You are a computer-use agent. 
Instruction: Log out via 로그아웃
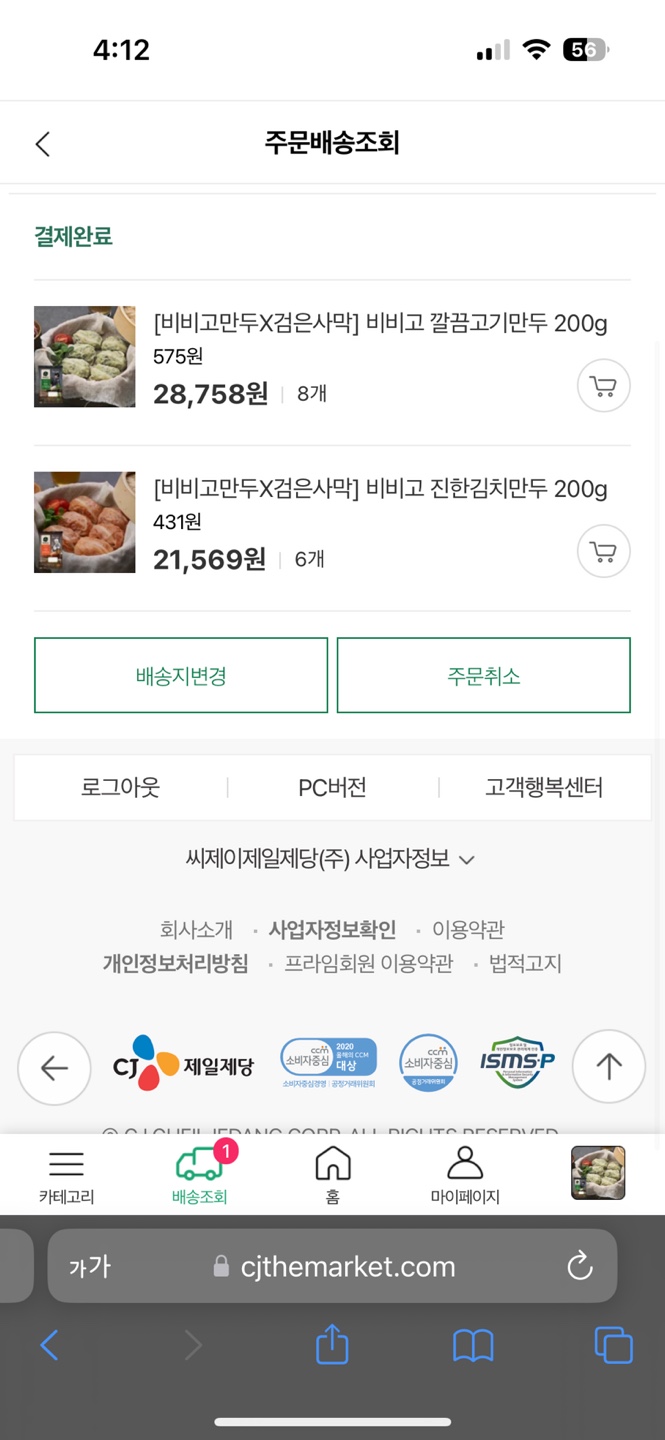(120, 788)
